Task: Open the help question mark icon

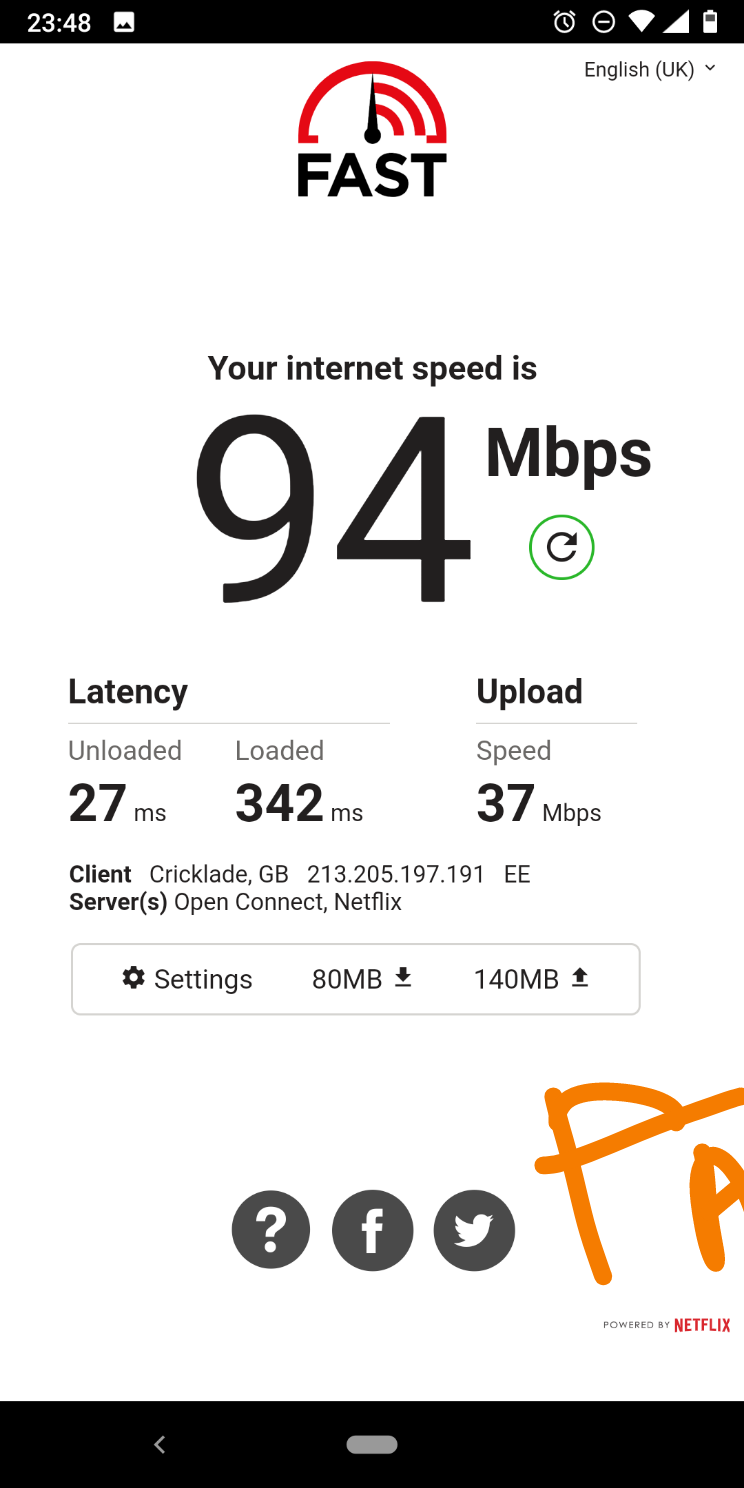Action: (x=271, y=1230)
